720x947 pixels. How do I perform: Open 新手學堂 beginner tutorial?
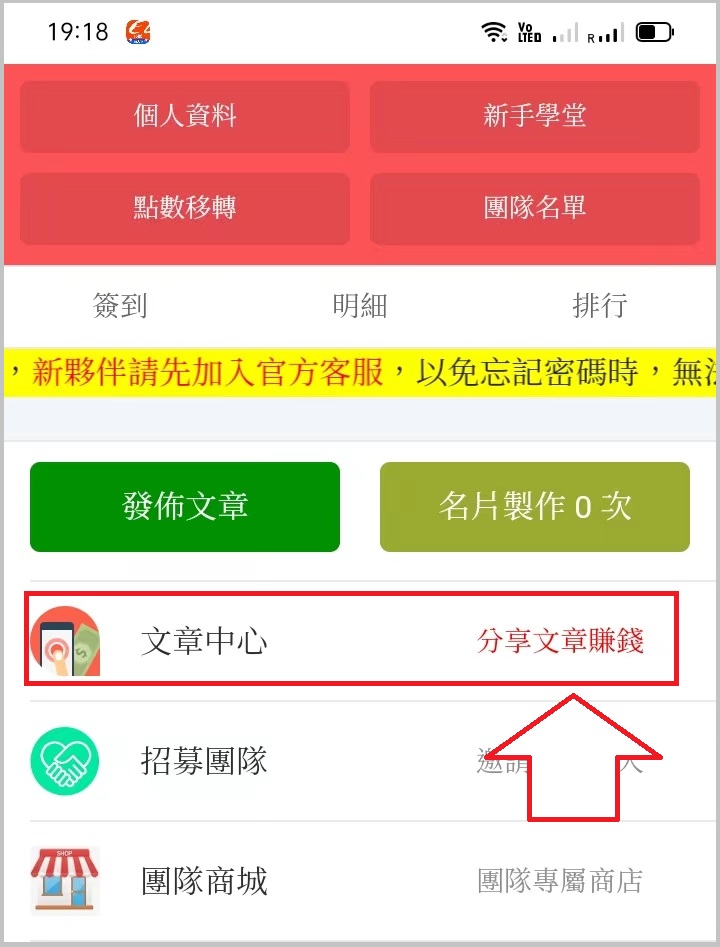coord(534,116)
